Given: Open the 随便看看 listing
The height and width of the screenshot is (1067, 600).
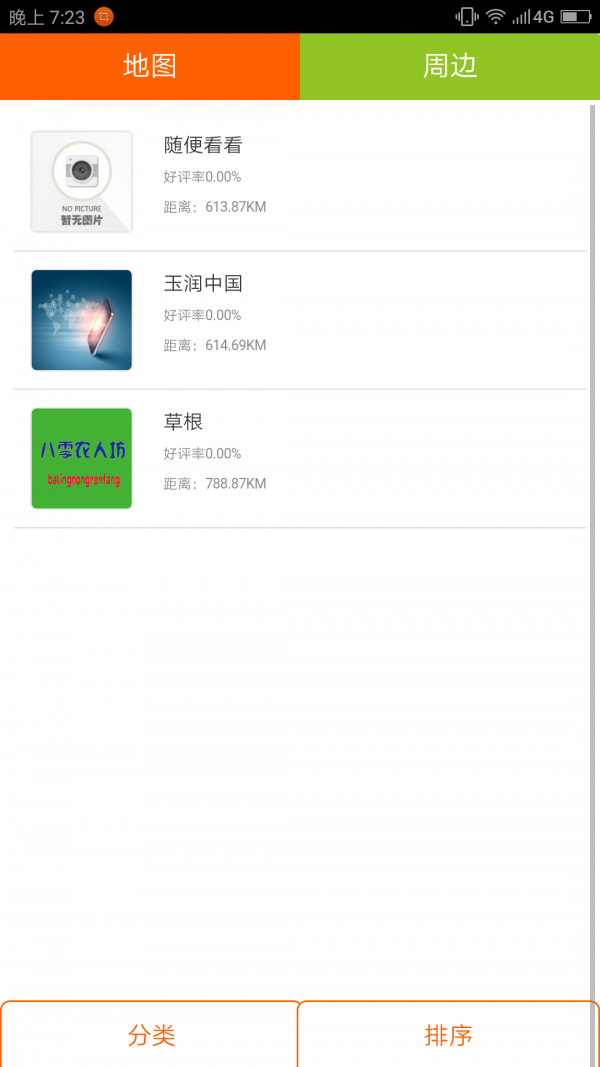Looking at the screenshot, I should (x=300, y=182).
